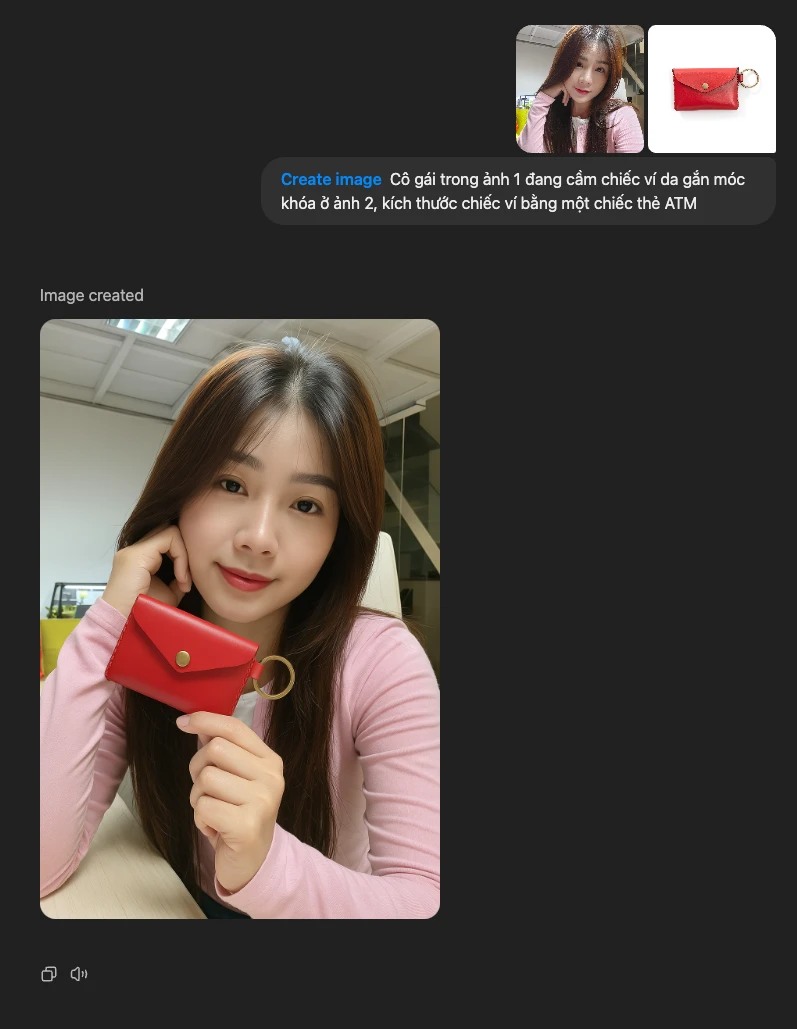Copy the response with the copy icon
The image size is (797, 1029).
click(x=48, y=974)
